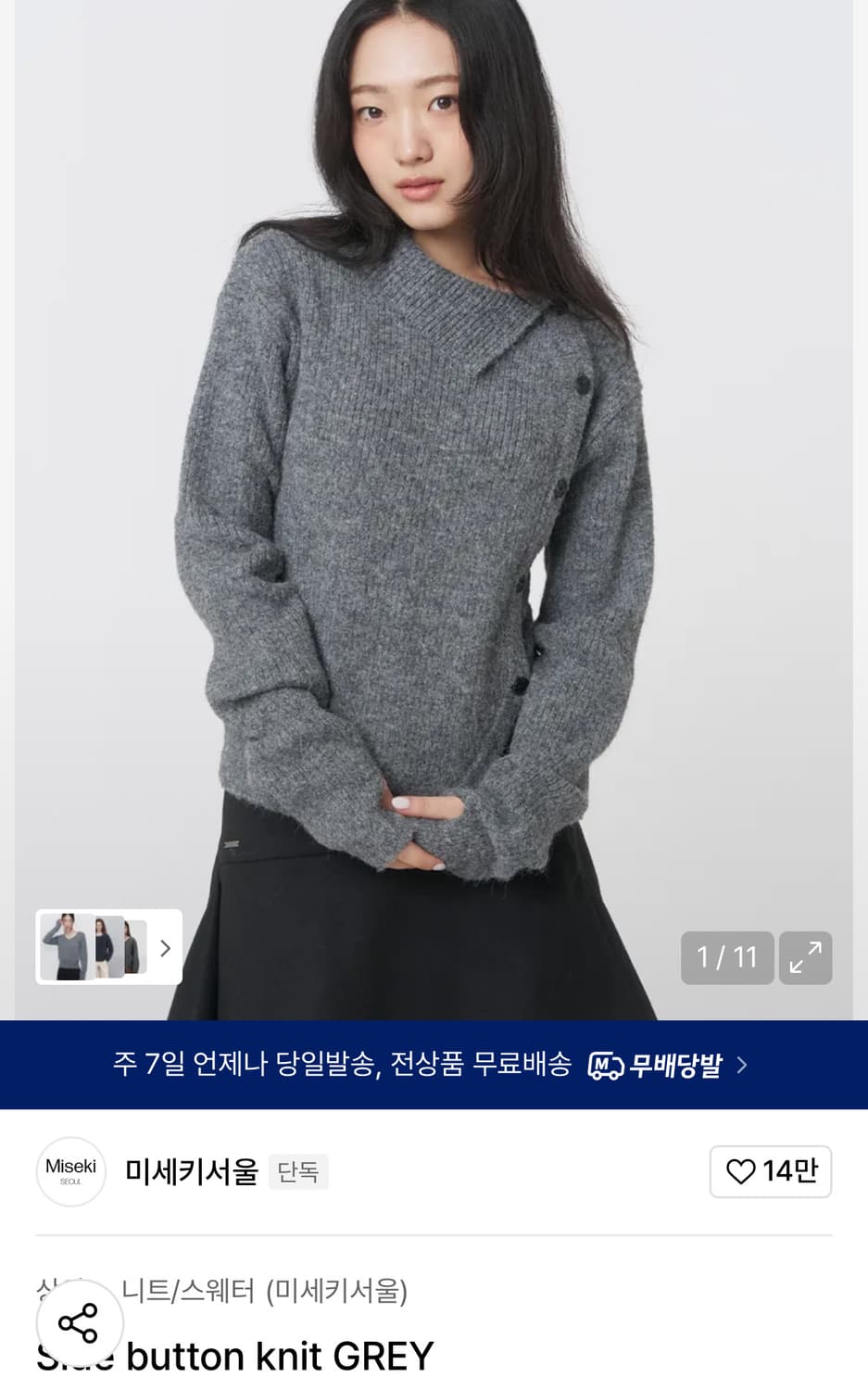Tap the 1/11 image counter badge
Image resolution: width=868 pixels, height=1390 pixels.
click(x=727, y=957)
